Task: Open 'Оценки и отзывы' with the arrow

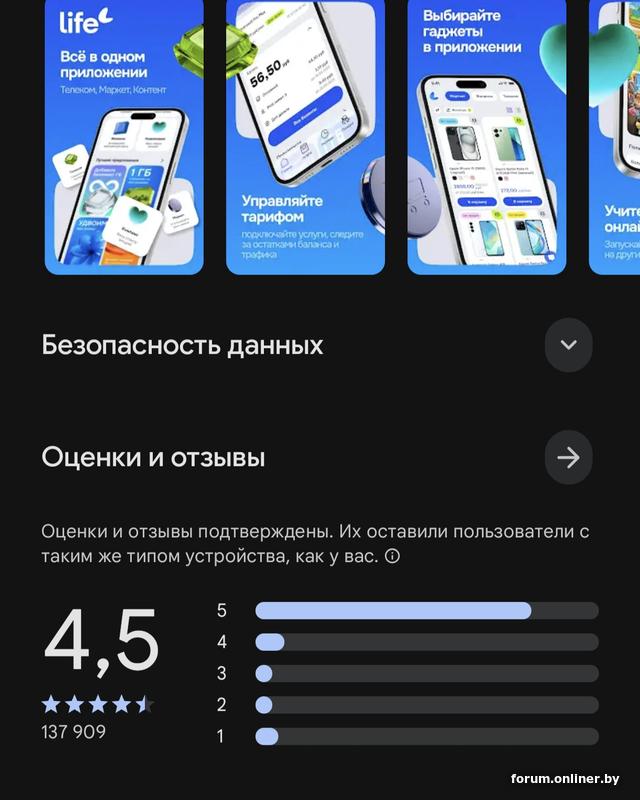Action: [x=568, y=458]
